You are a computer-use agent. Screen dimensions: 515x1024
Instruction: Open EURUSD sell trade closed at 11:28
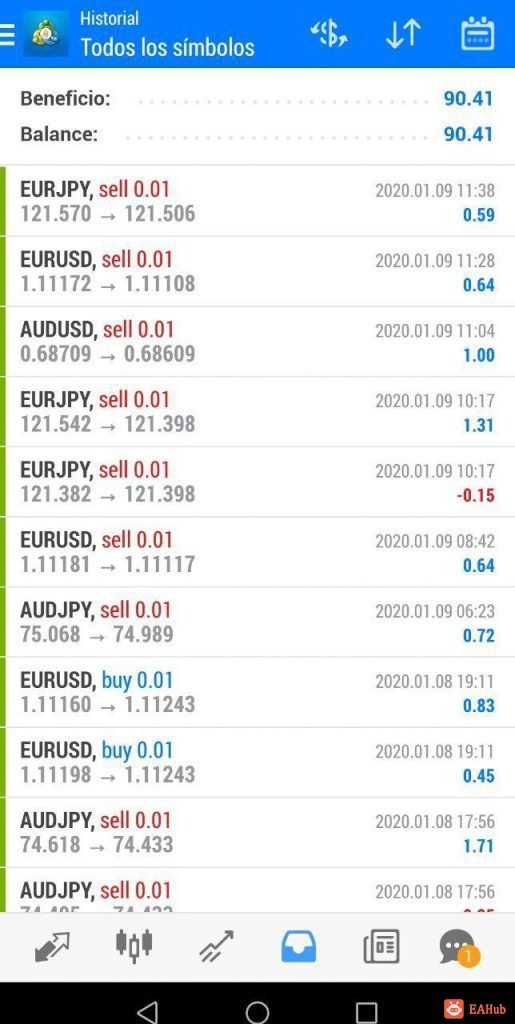[257, 272]
